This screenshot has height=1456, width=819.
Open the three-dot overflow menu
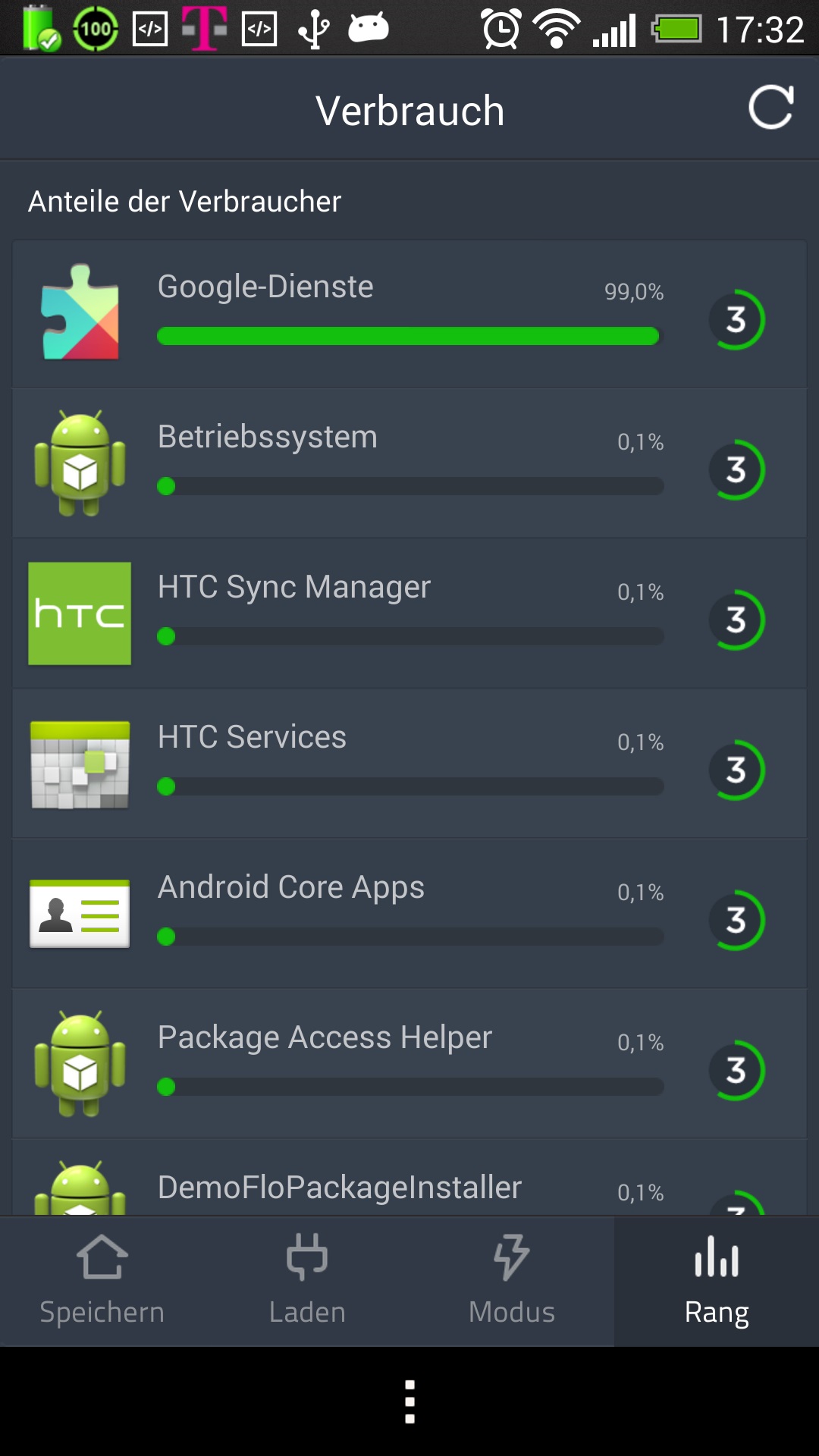pos(409,1401)
